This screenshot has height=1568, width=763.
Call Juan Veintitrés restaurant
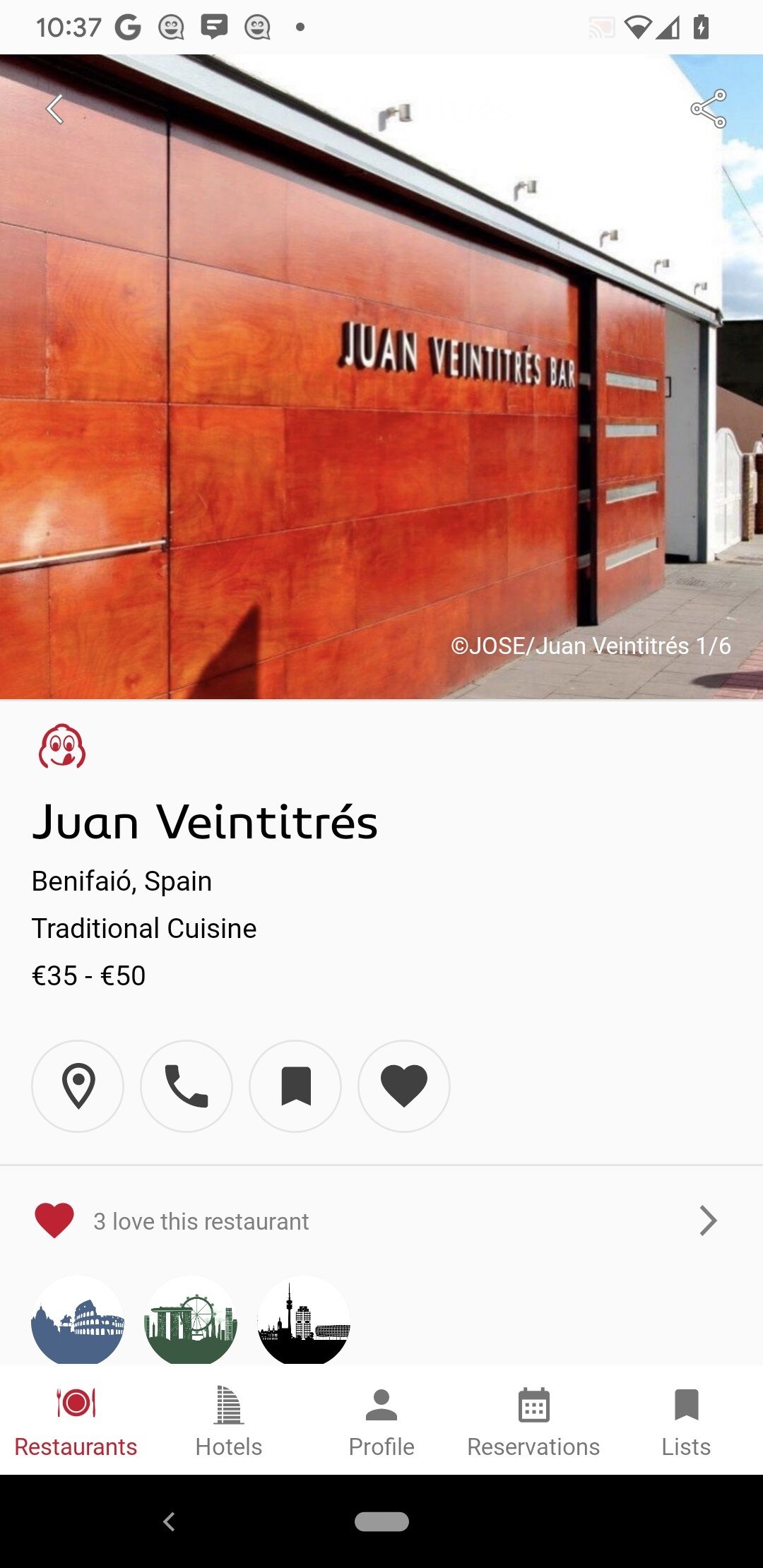pyautogui.click(x=187, y=1086)
